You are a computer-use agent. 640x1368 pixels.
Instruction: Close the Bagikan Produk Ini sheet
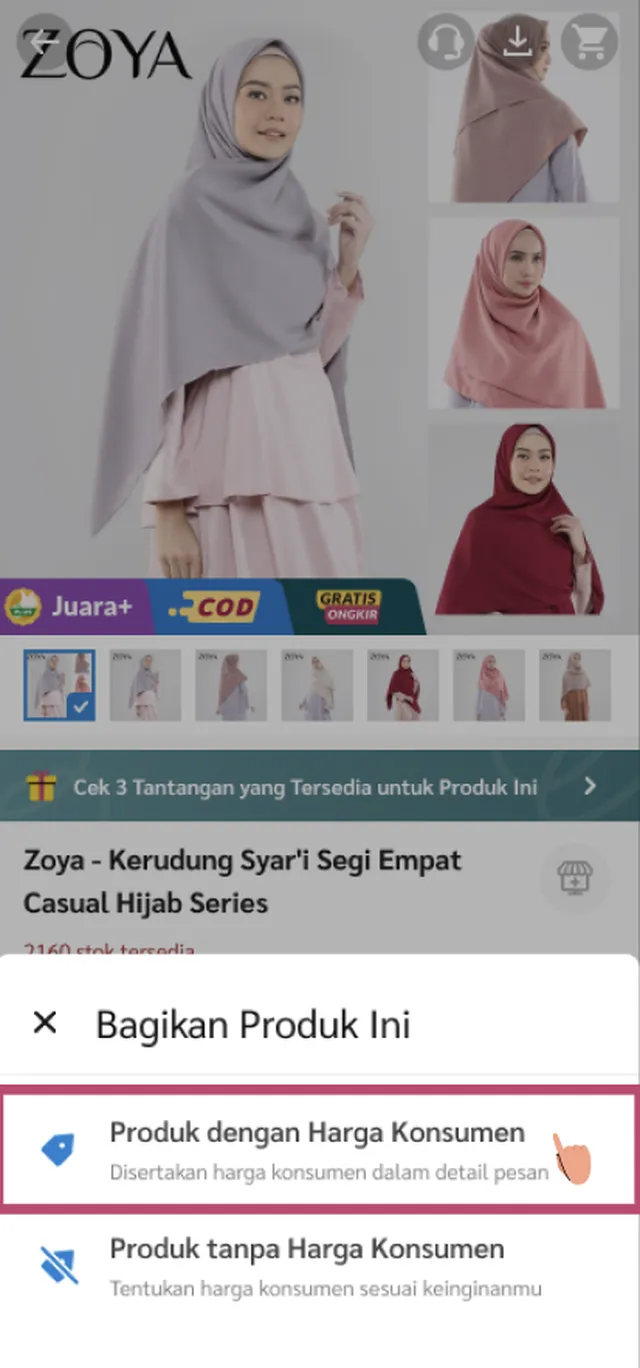45,1023
